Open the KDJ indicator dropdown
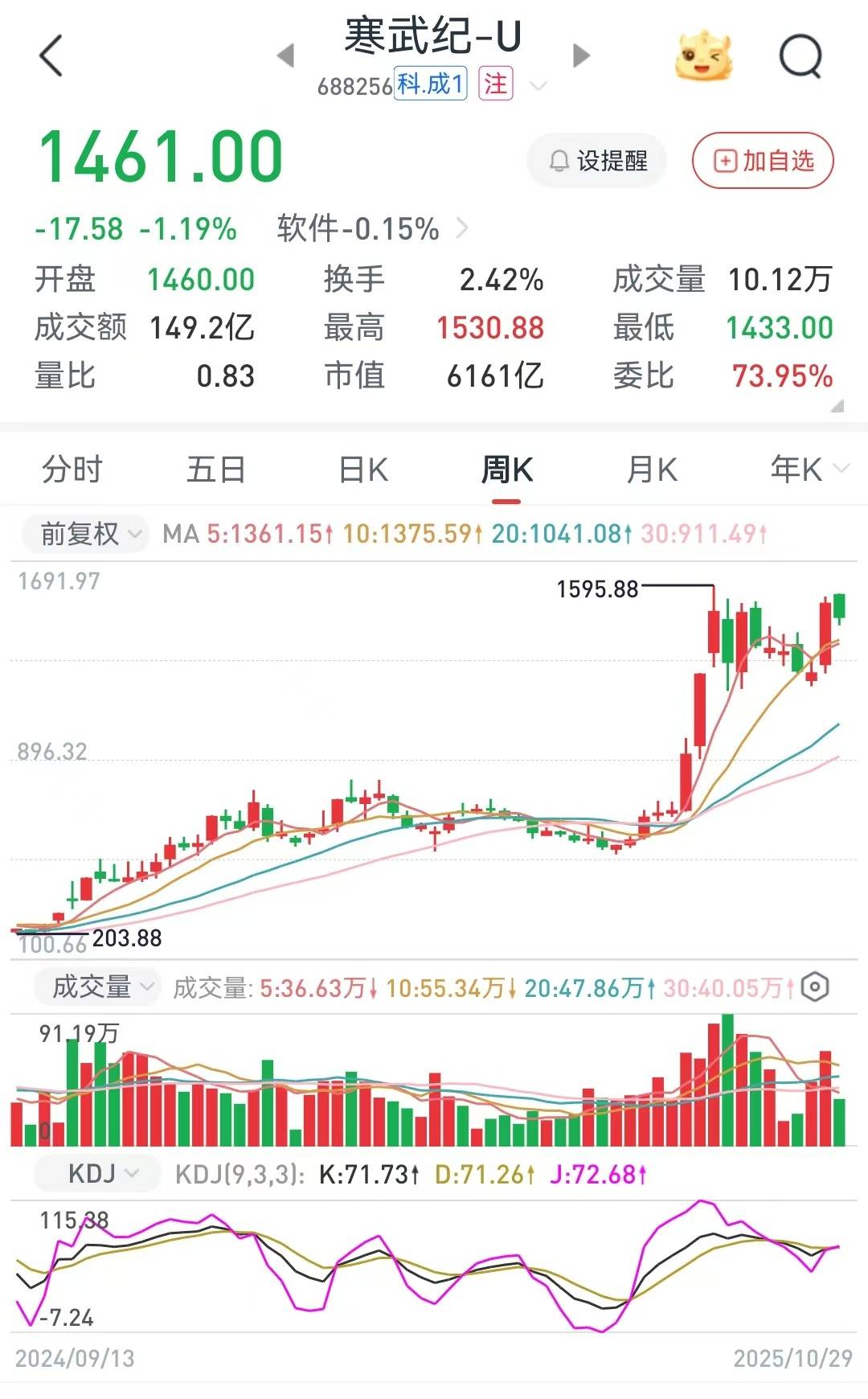This screenshot has height=1399, width=868. 101,1174
